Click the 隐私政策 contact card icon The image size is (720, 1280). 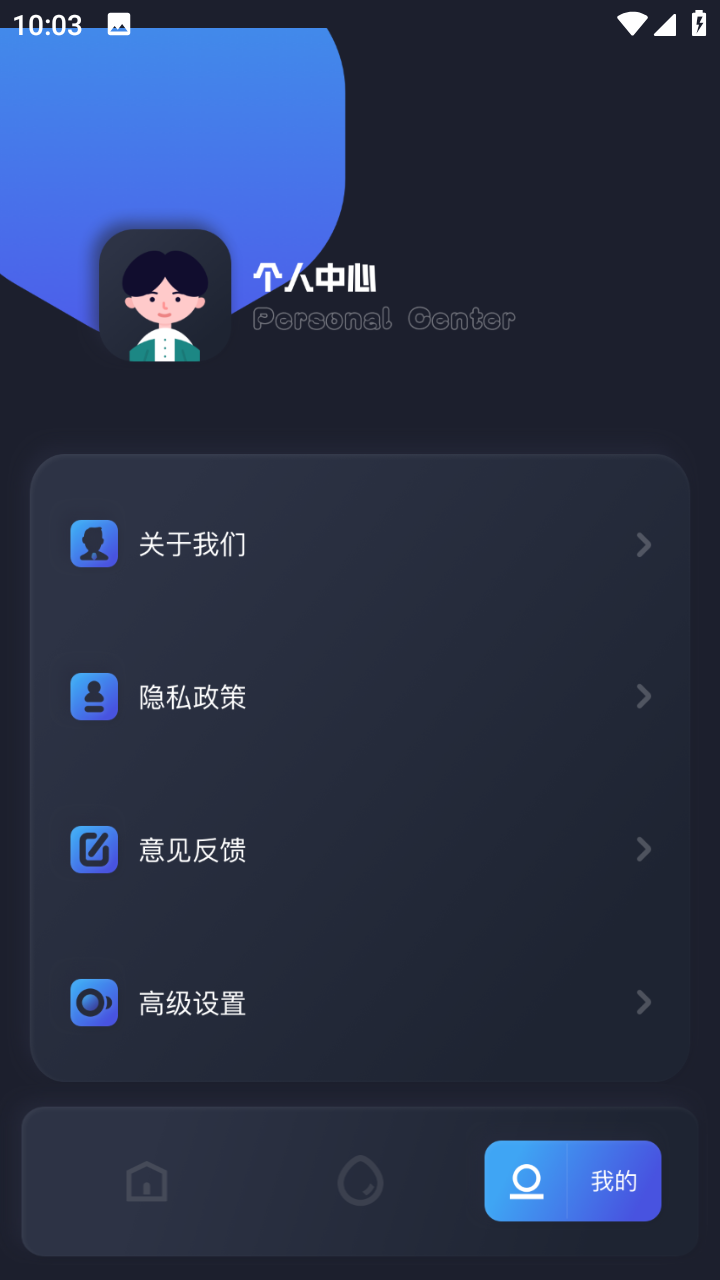pos(93,696)
